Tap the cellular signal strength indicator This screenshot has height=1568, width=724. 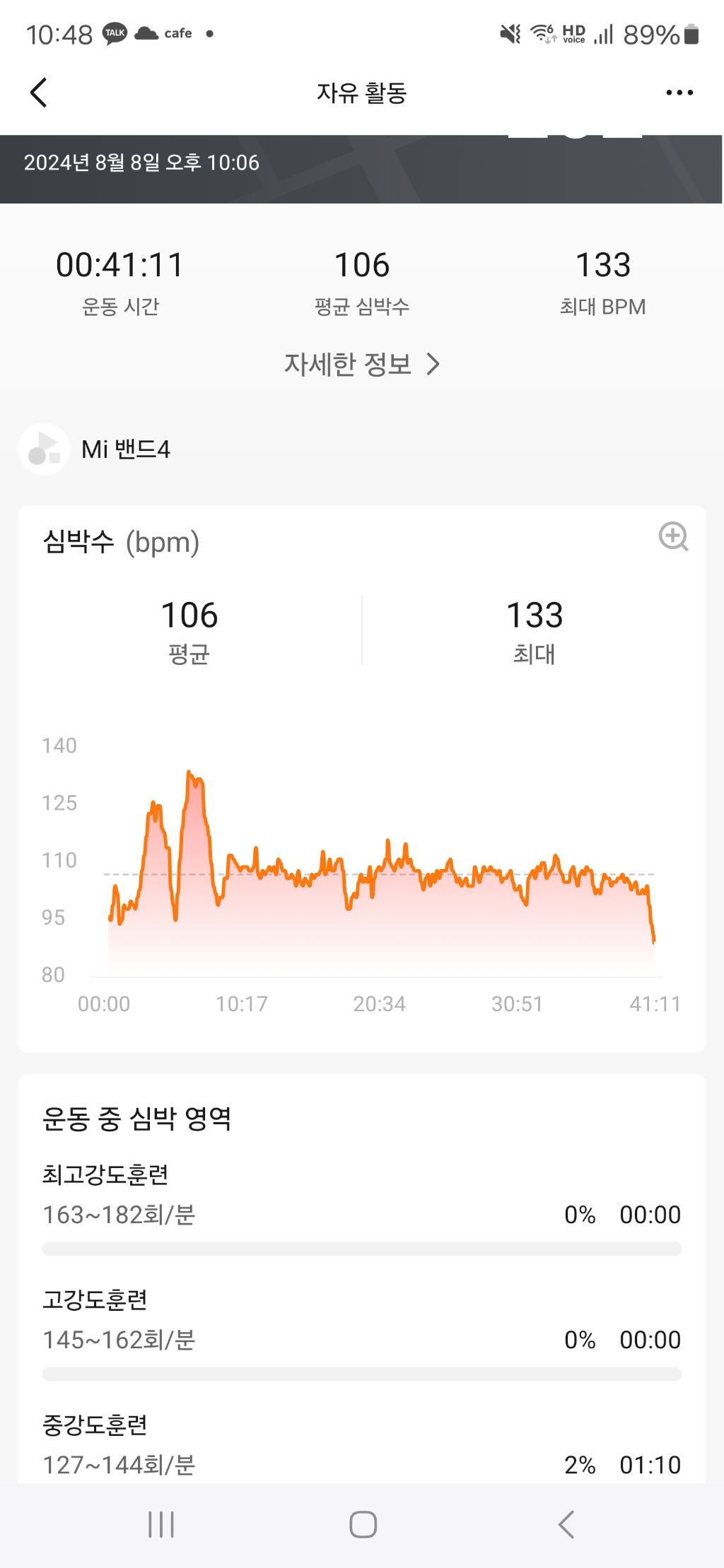pyautogui.click(x=605, y=33)
